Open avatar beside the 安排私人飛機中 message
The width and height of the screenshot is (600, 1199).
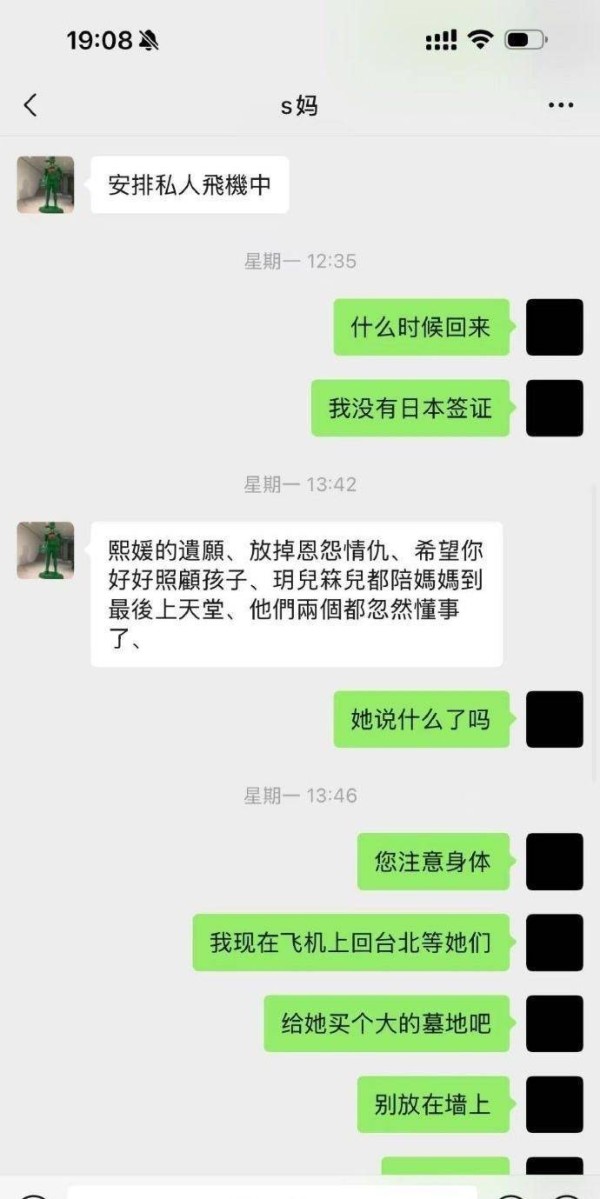click(45, 184)
